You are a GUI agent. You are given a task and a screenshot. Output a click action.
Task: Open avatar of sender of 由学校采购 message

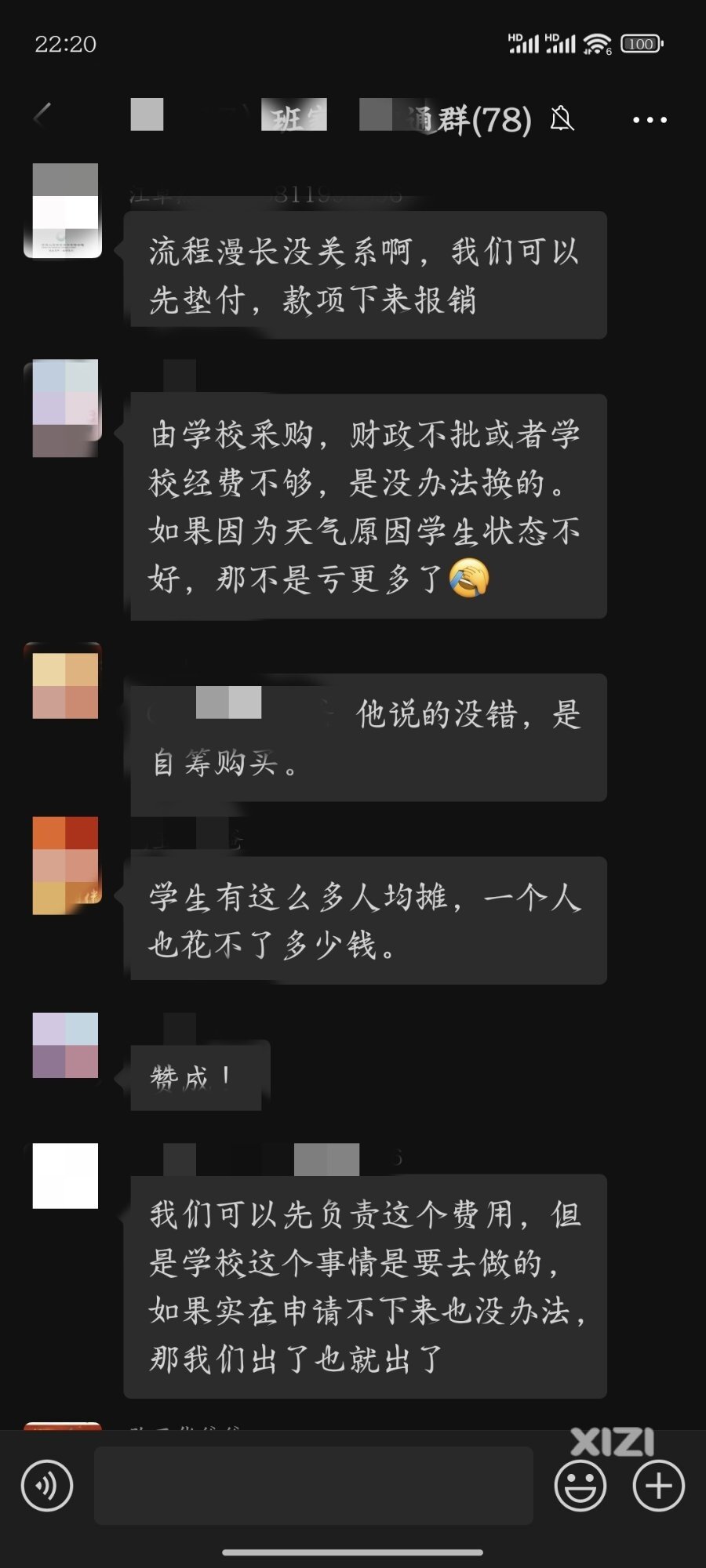pyautogui.click(x=65, y=408)
